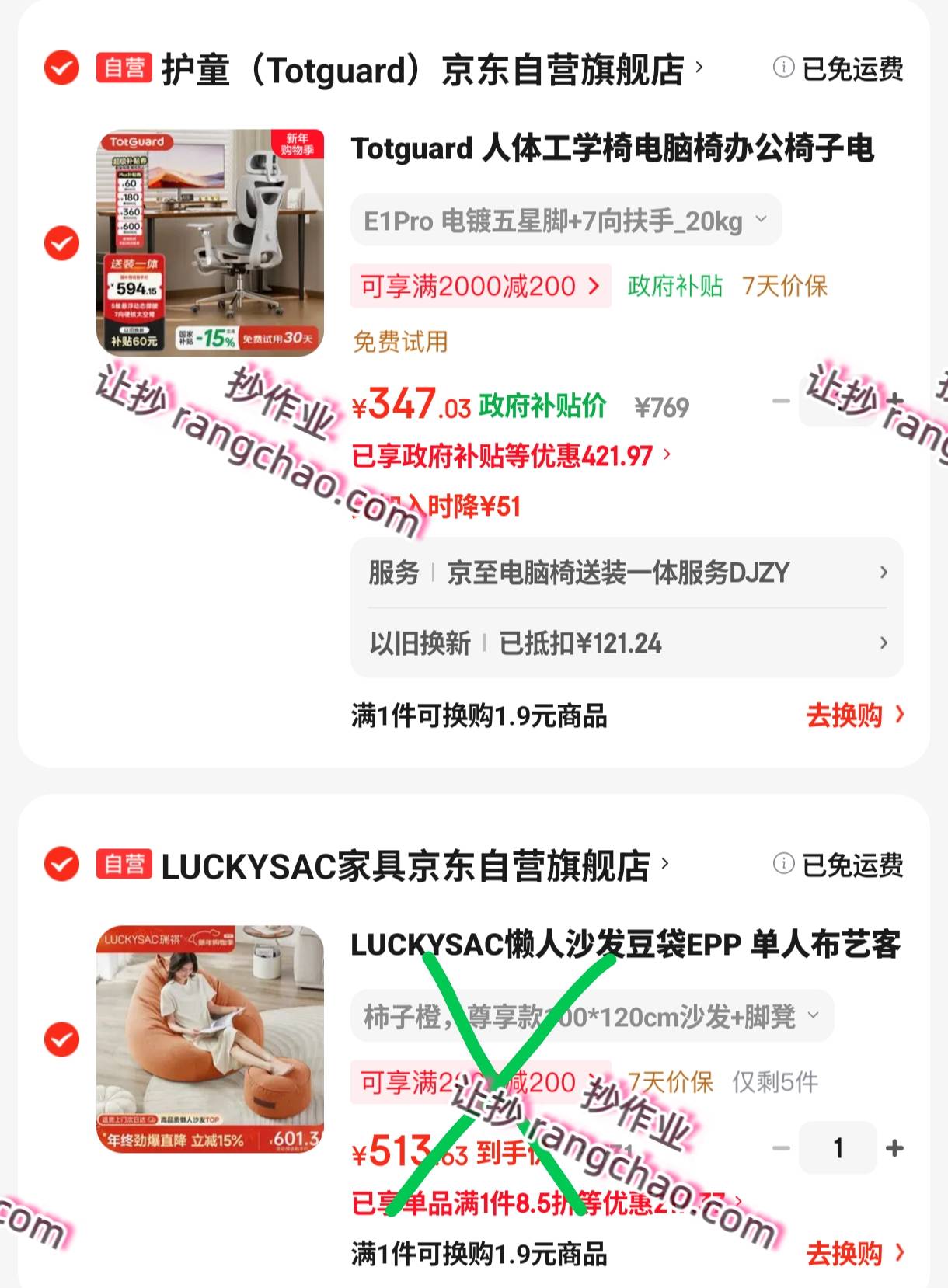Uncheck the Totguard store checkbox
The width and height of the screenshot is (948, 1288).
[61, 68]
